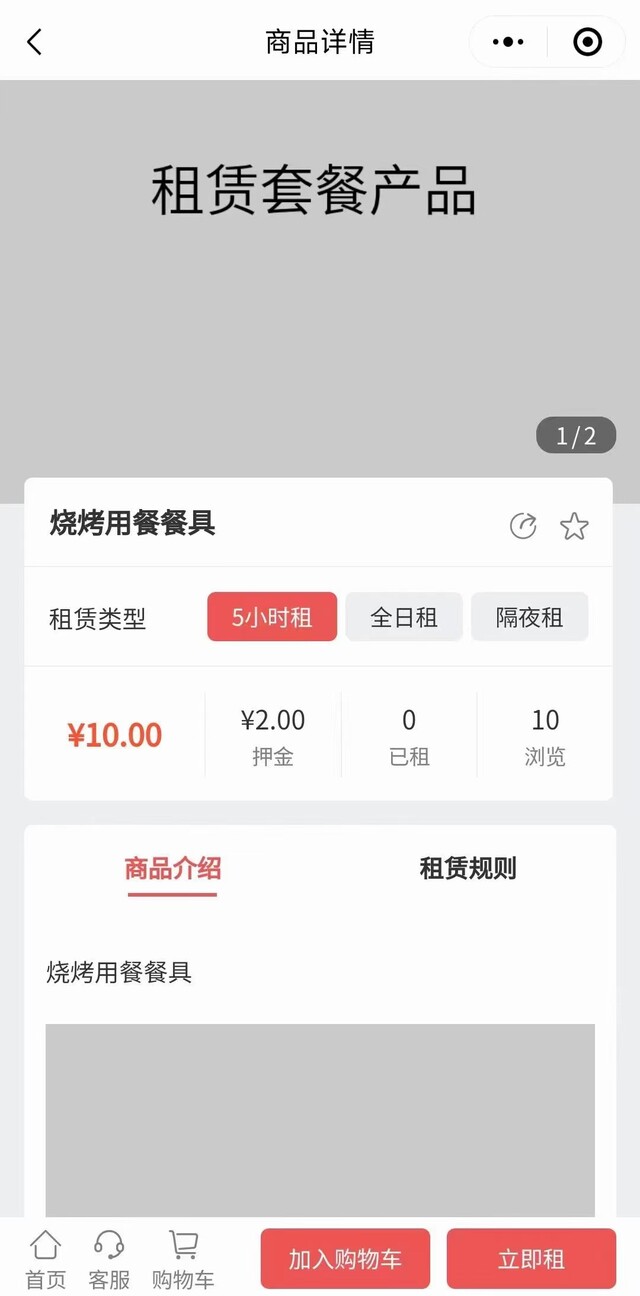Image resolution: width=640 pixels, height=1296 pixels.
Task: Open the 租赁规则 tab
Action: pyautogui.click(x=468, y=868)
